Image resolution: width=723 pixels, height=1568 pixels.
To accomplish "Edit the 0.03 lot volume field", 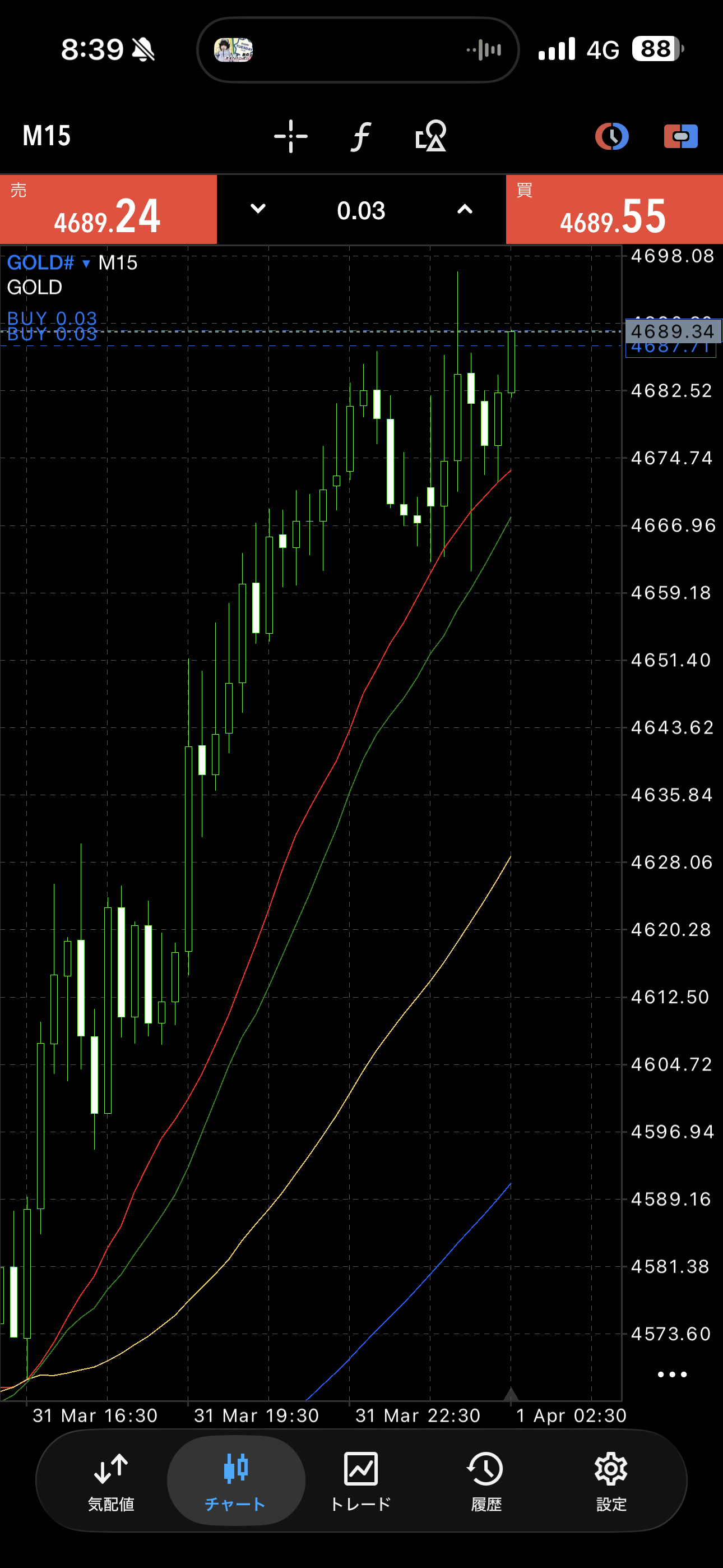I will (361, 211).
